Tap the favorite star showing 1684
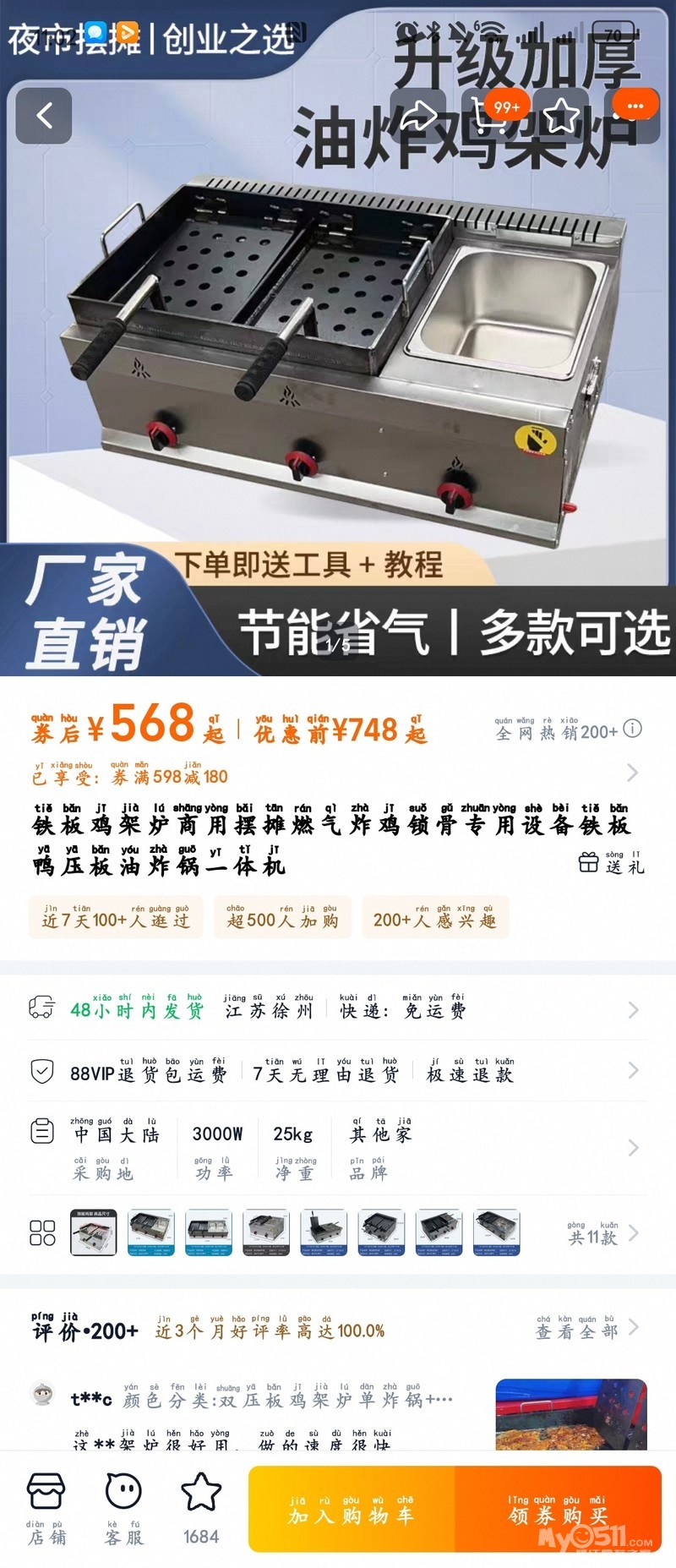The height and width of the screenshot is (1568, 676). [201, 1510]
